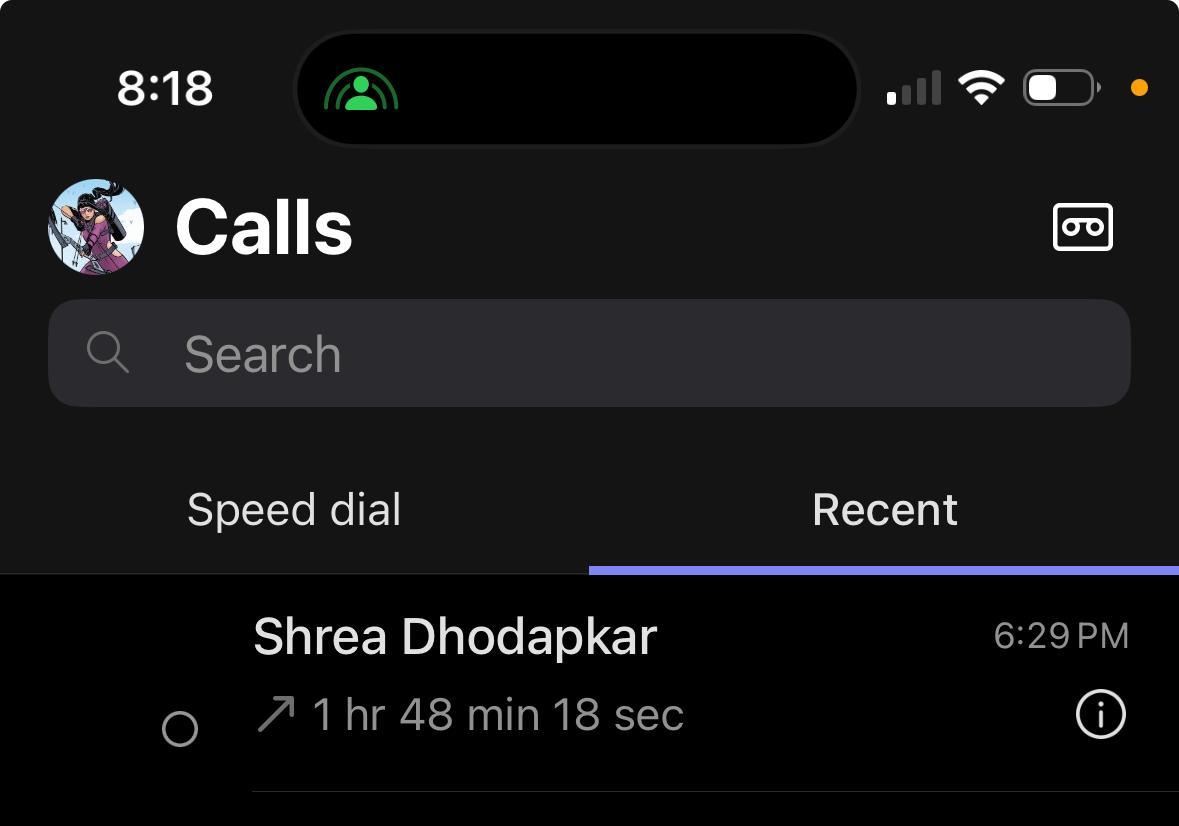The width and height of the screenshot is (1179, 826).
Task: Select the Recent tab
Action: tap(884, 510)
